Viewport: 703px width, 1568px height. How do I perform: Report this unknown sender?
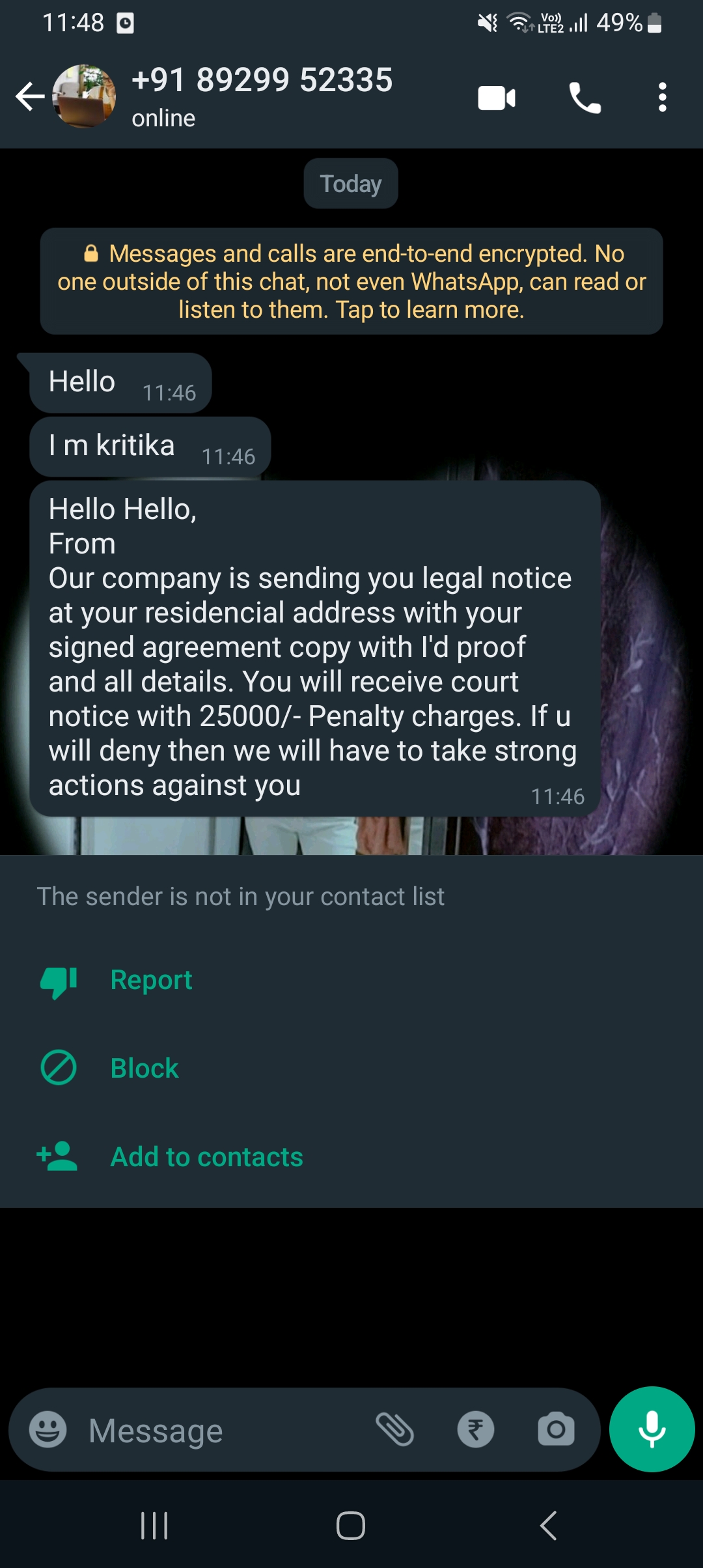click(151, 980)
